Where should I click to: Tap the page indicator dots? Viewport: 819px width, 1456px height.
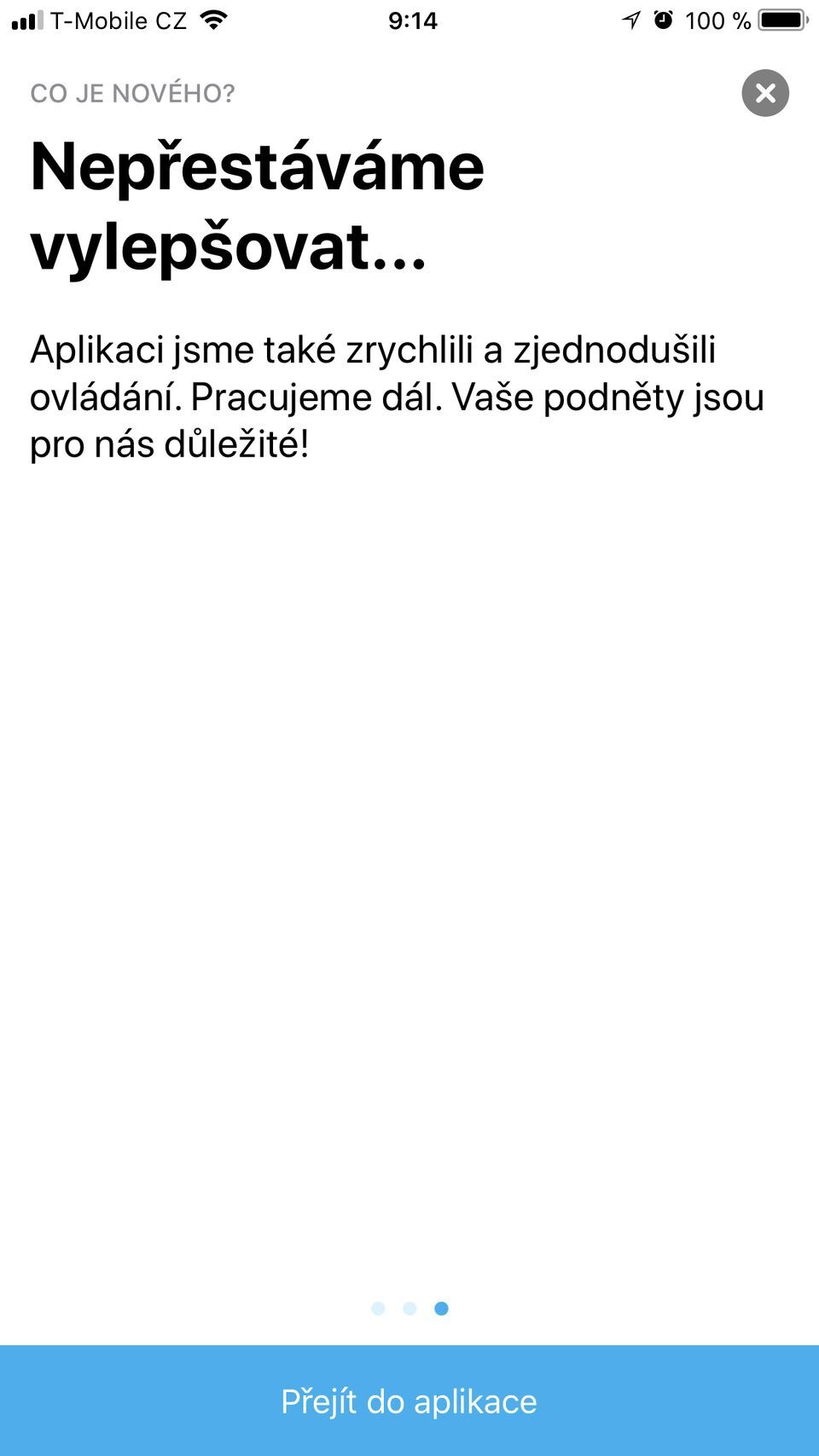(x=409, y=1308)
